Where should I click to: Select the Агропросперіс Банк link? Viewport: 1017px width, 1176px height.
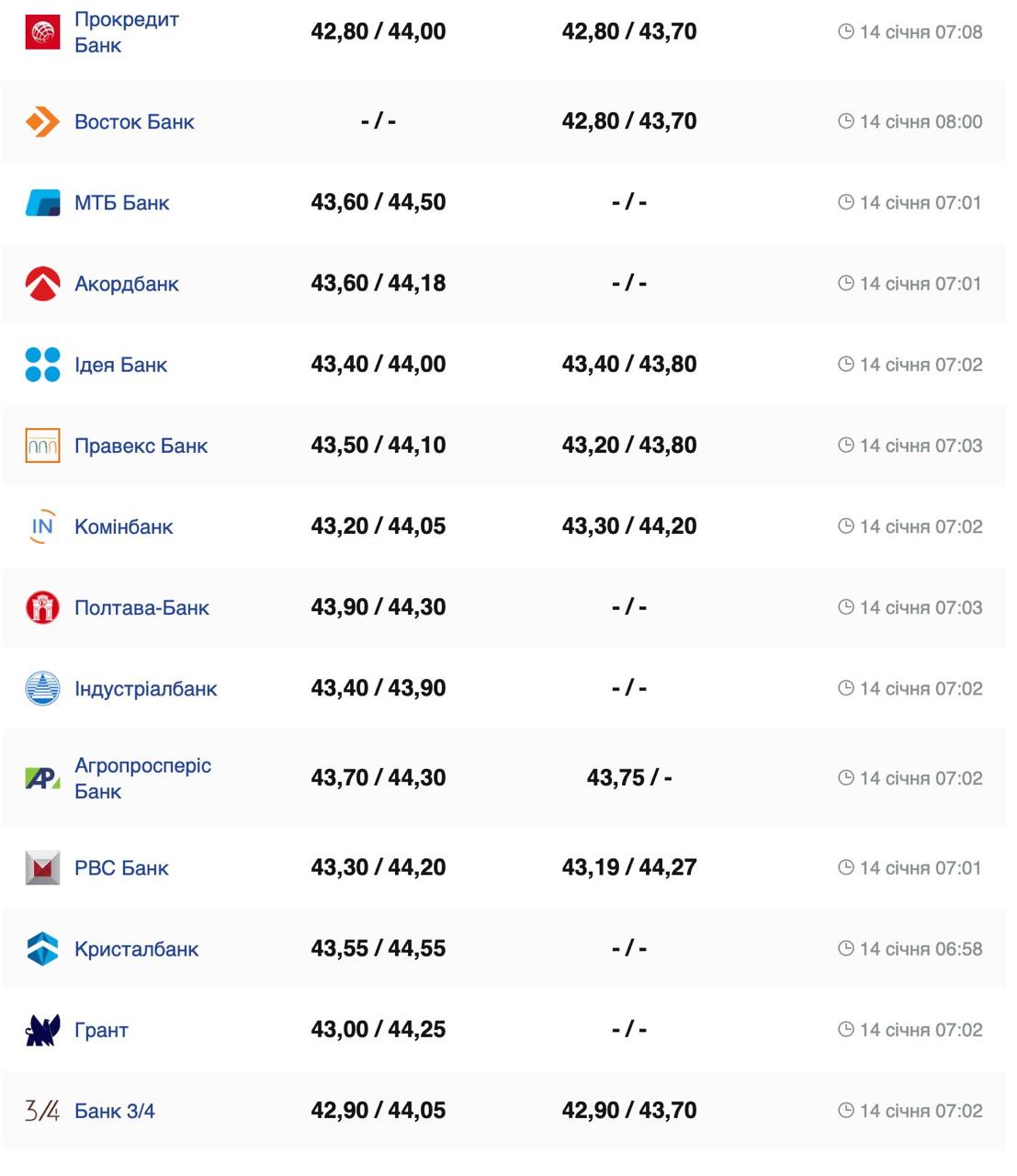coord(142,777)
